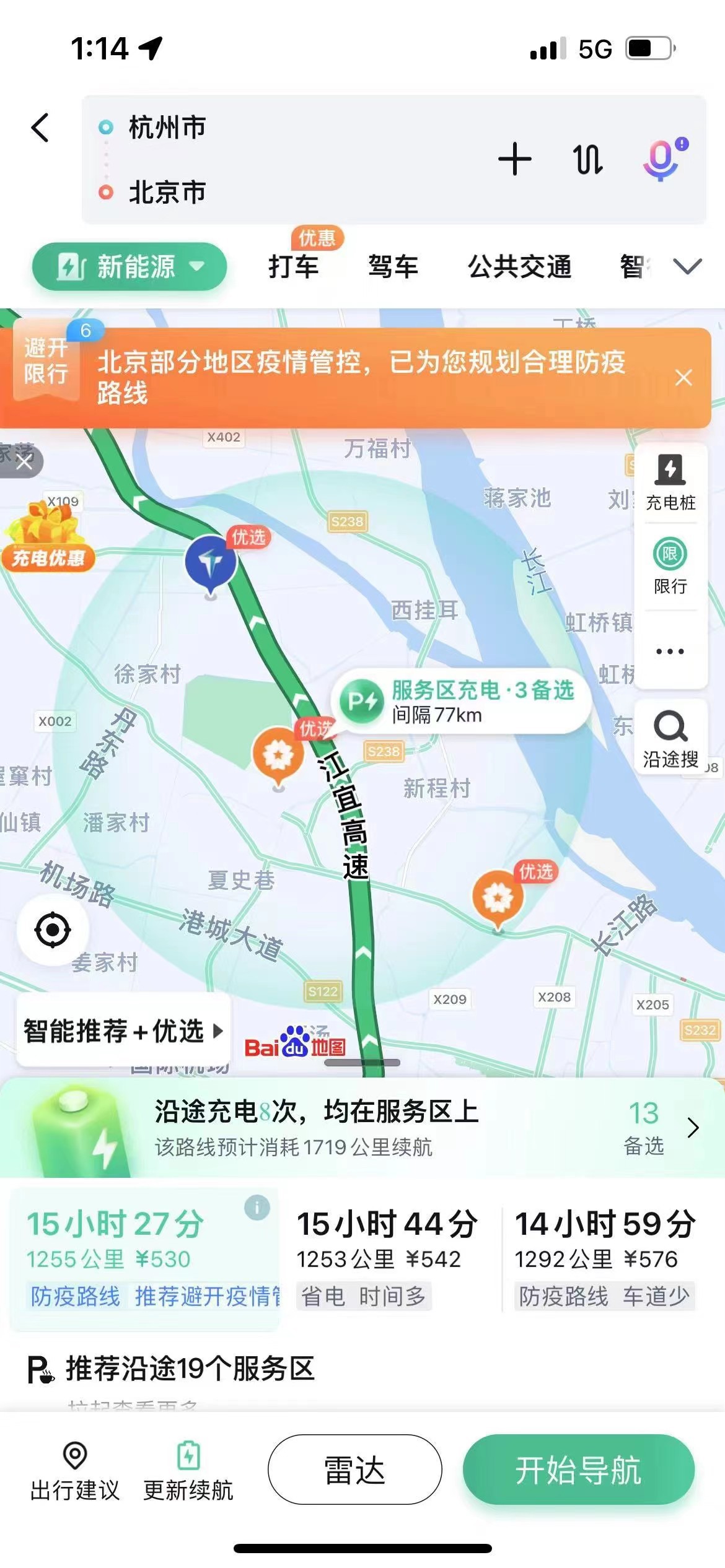Dismiss the Beijing epidemic control banner
This screenshot has height=1568, width=725.
pos(683,377)
